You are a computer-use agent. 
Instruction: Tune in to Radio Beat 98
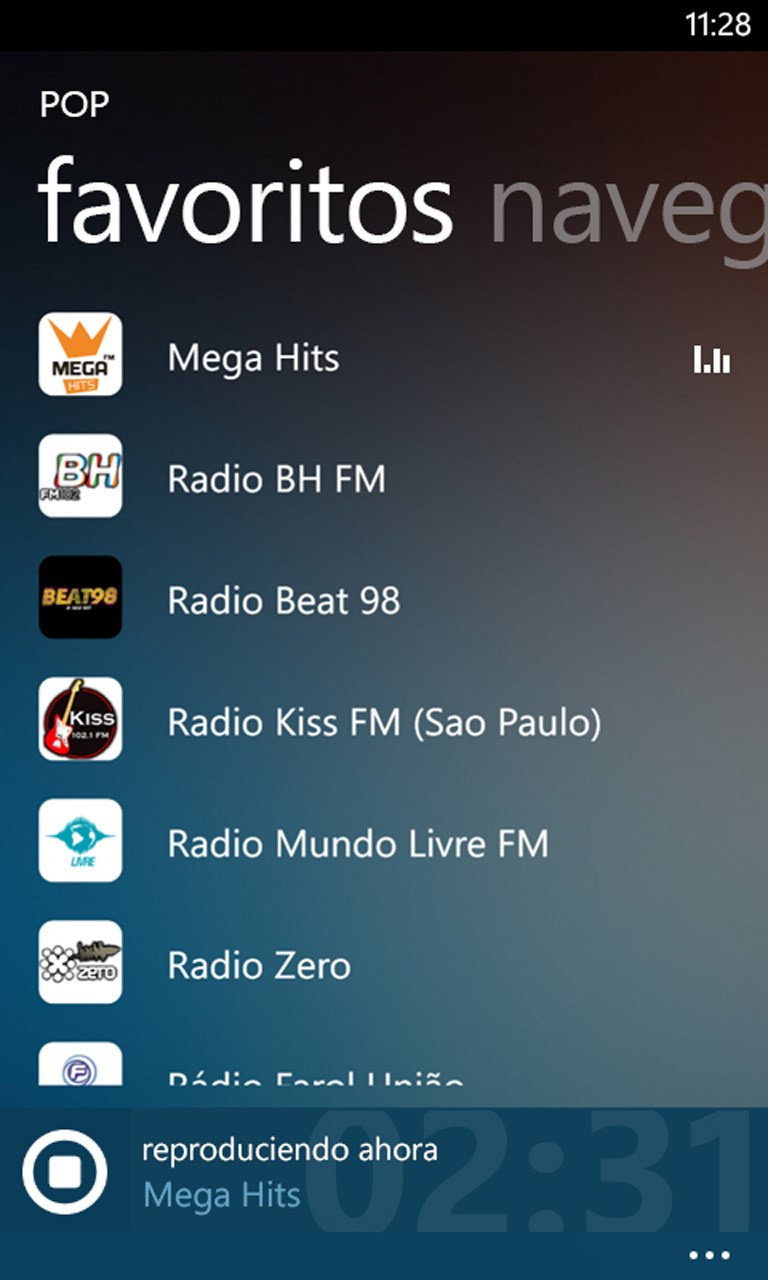pos(283,600)
